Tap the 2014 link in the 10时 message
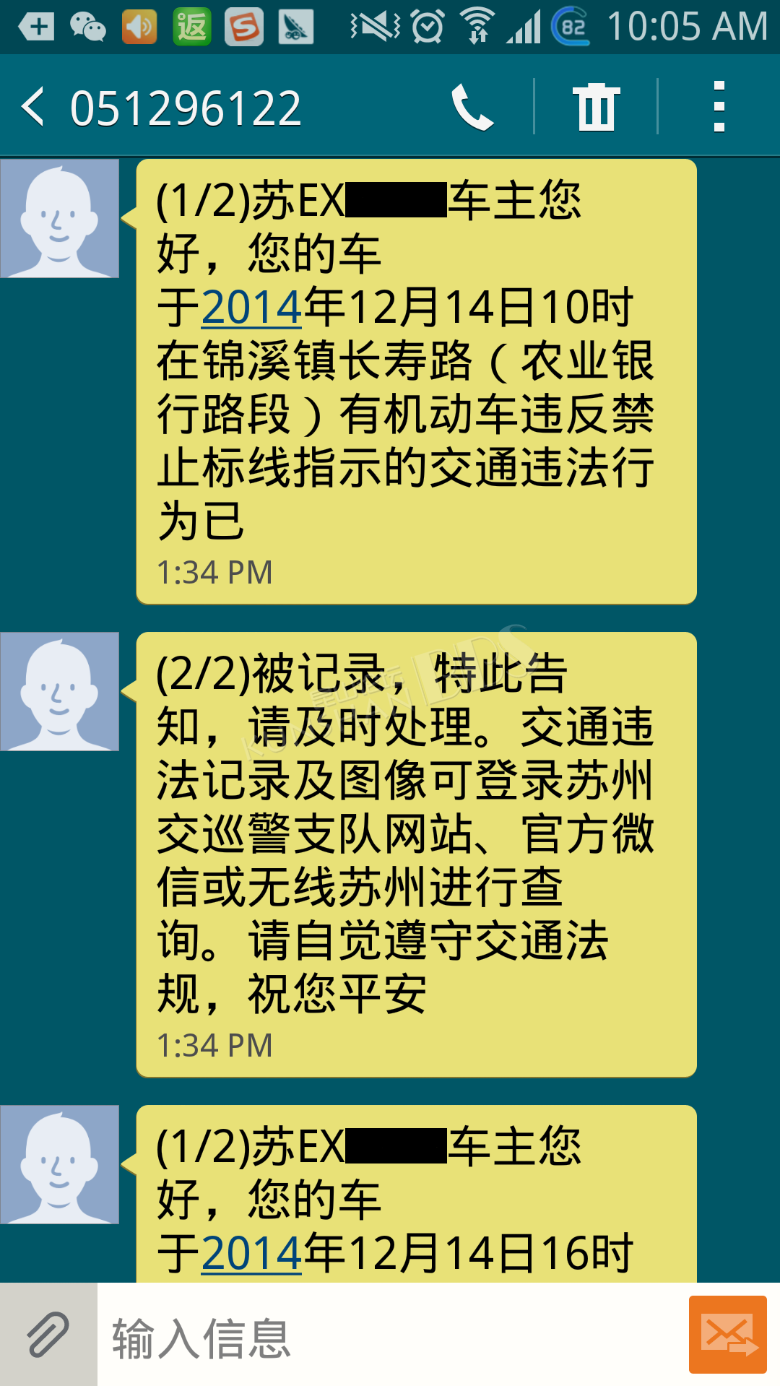Screen dimensions: 780x1386 tap(252, 308)
